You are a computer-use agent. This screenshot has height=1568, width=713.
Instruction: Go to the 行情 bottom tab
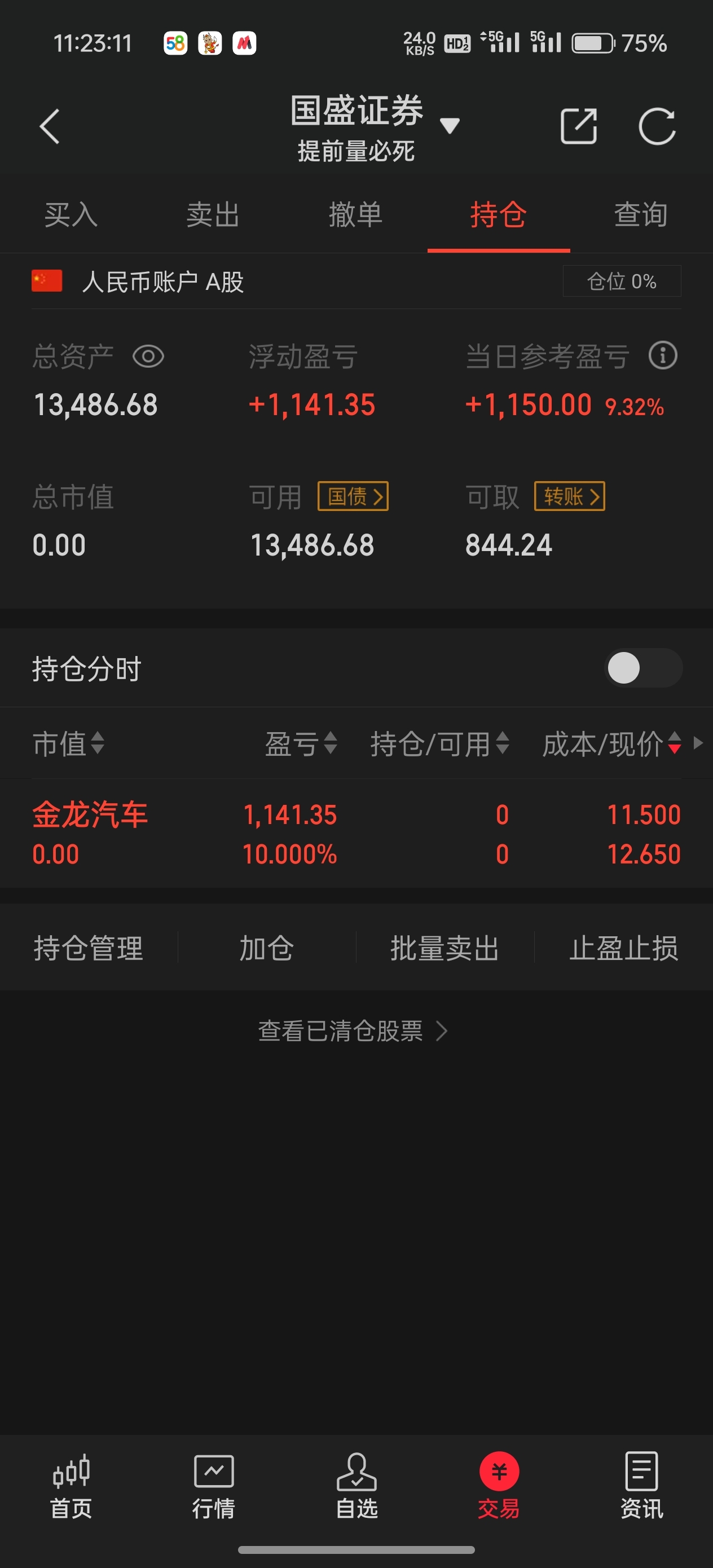click(214, 1485)
